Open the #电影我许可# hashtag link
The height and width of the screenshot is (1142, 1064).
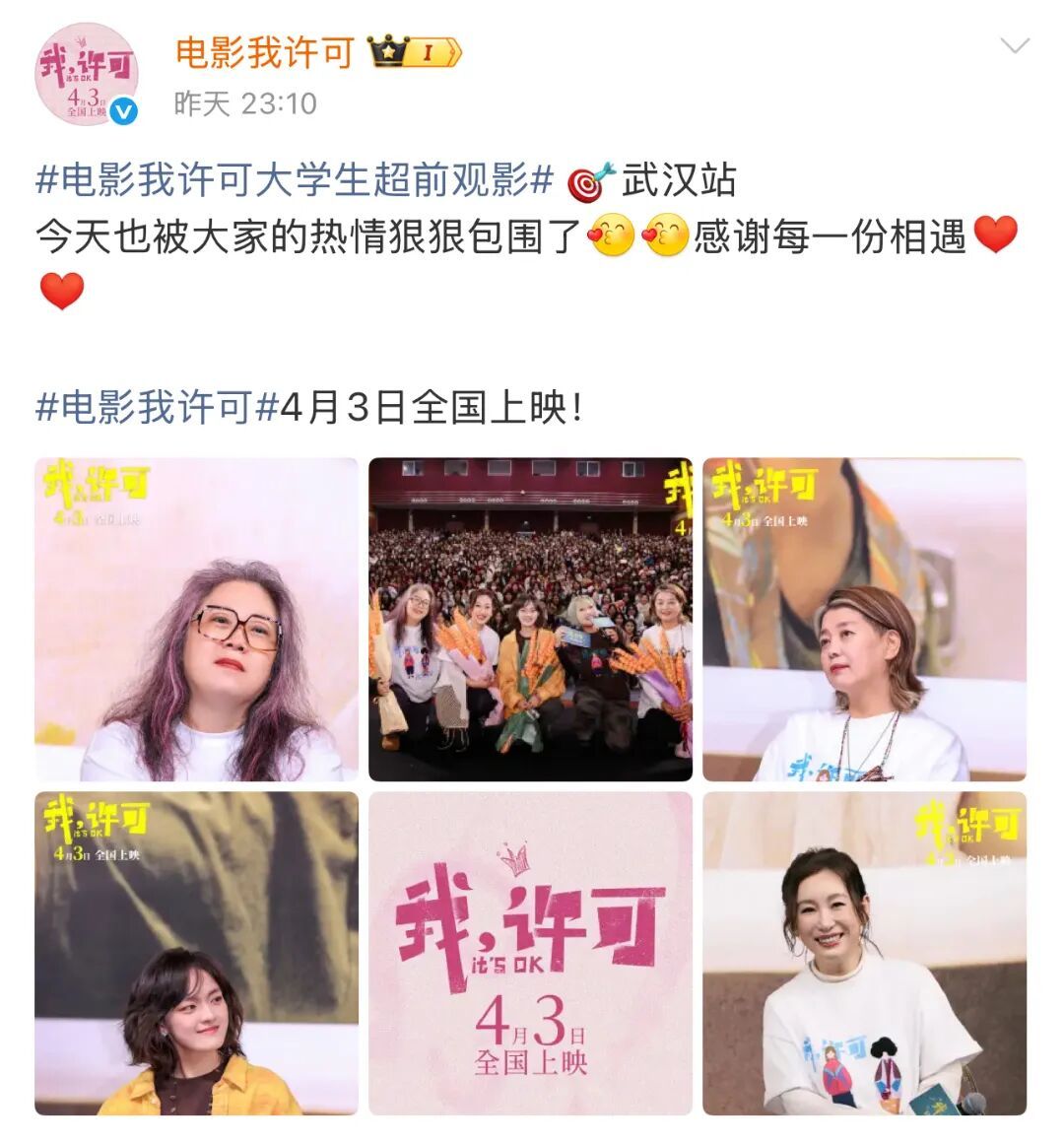click(x=158, y=407)
